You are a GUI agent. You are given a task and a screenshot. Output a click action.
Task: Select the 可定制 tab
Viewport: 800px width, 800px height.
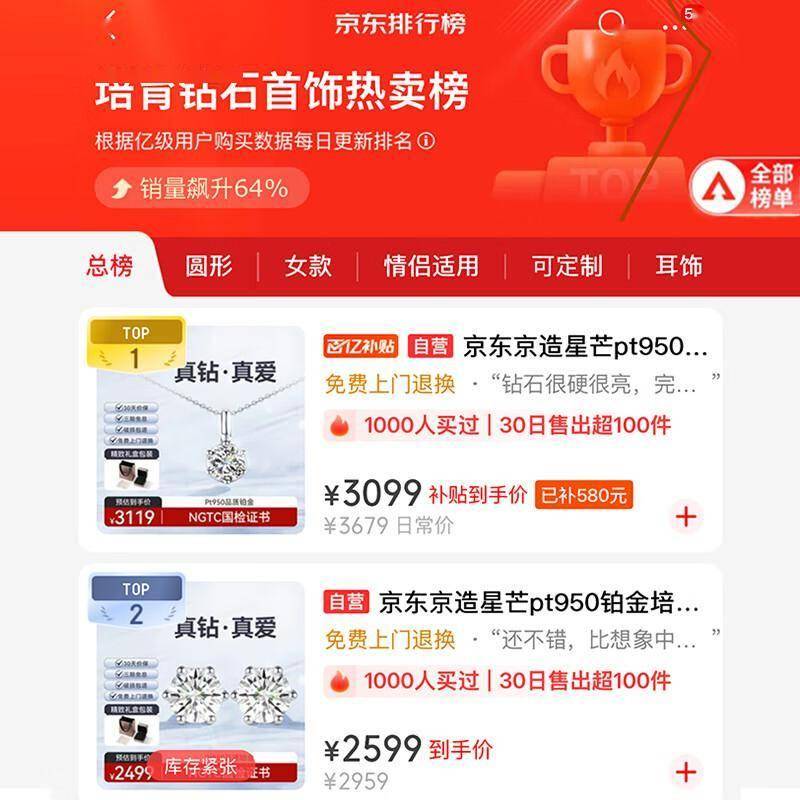pos(567,266)
